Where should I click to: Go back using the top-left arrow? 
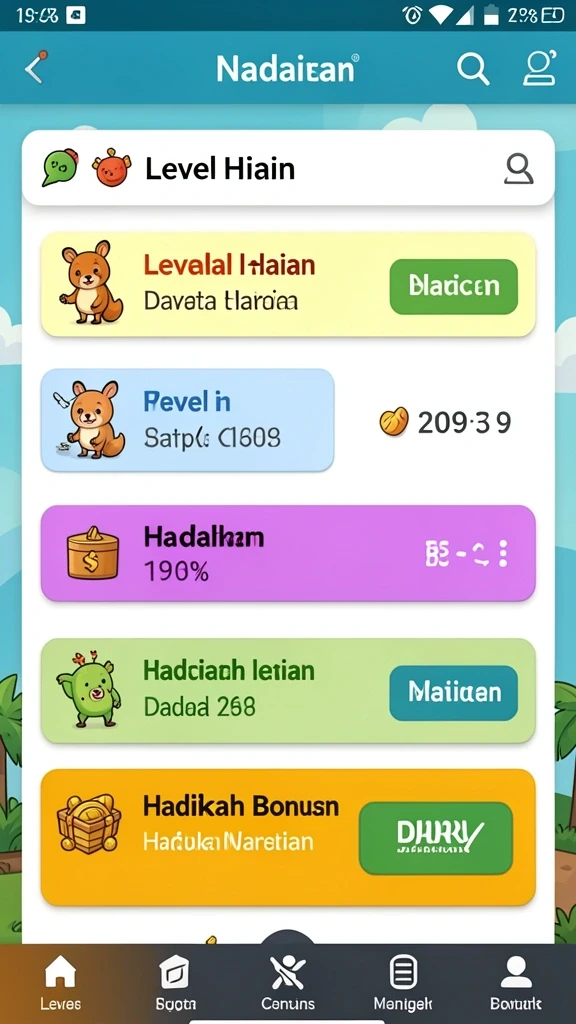(x=36, y=68)
